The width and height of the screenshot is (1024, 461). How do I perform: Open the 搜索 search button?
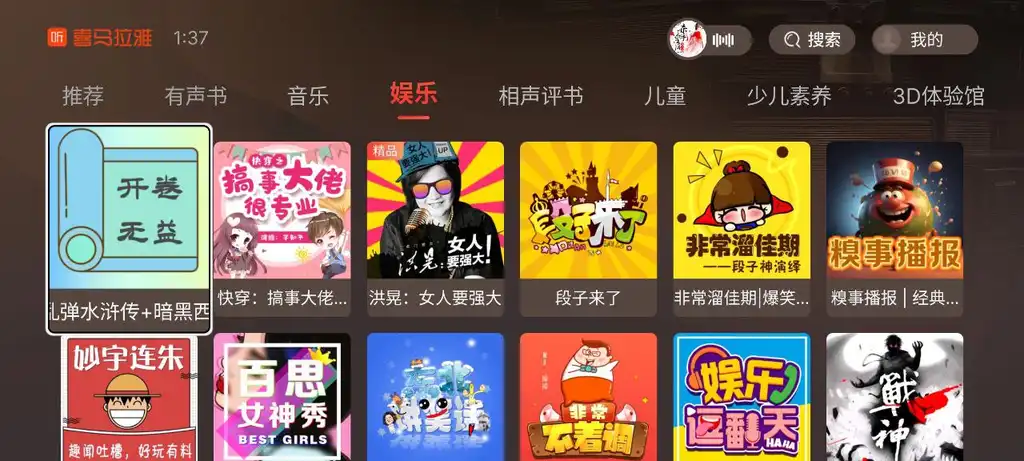pyautogui.click(x=811, y=40)
